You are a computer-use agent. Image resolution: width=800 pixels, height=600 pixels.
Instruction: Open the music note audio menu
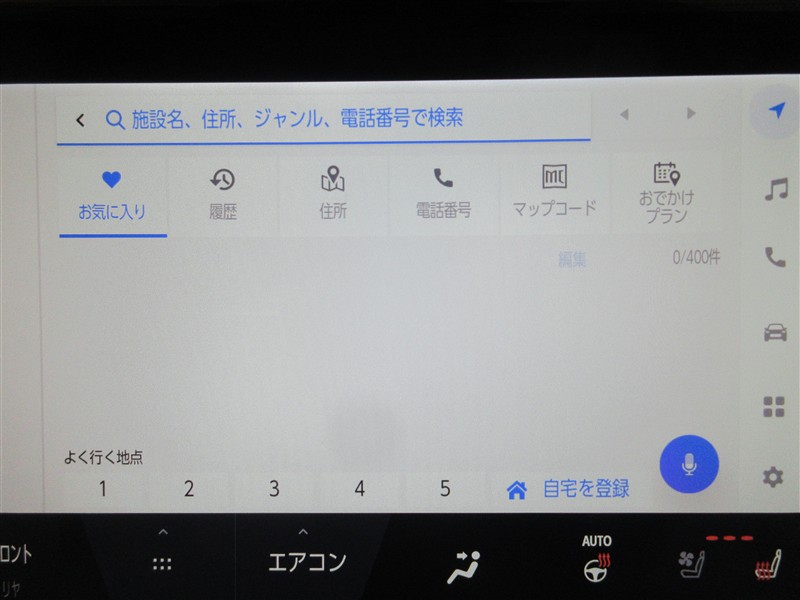point(775,189)
